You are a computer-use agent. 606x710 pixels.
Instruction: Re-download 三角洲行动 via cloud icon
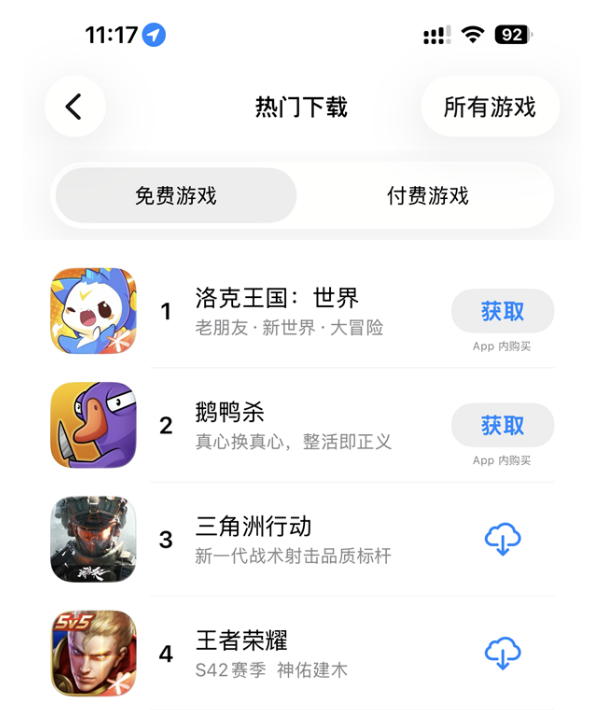click(502, 540)
